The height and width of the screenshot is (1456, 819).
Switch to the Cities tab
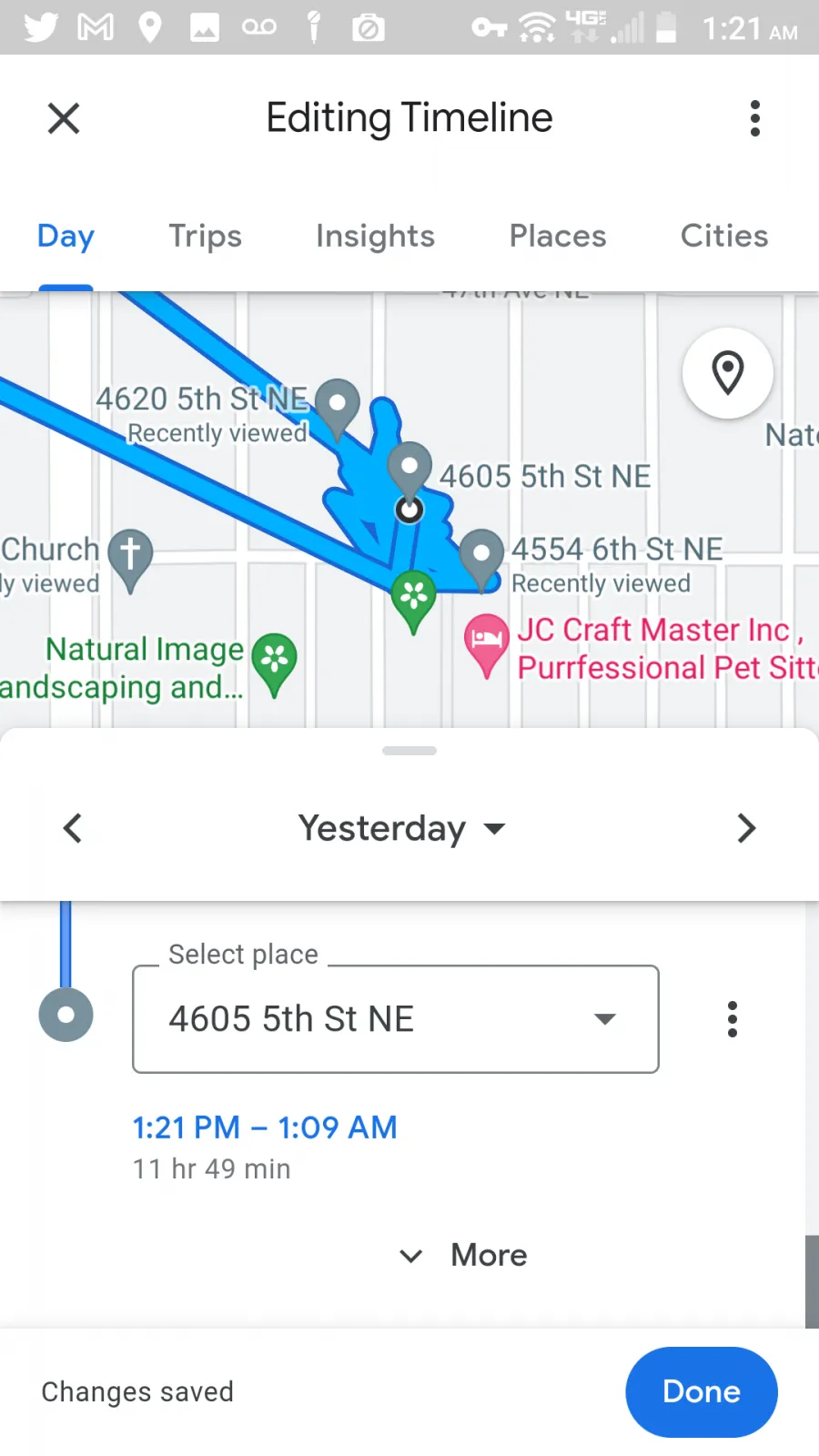click(x=724, y=236)
